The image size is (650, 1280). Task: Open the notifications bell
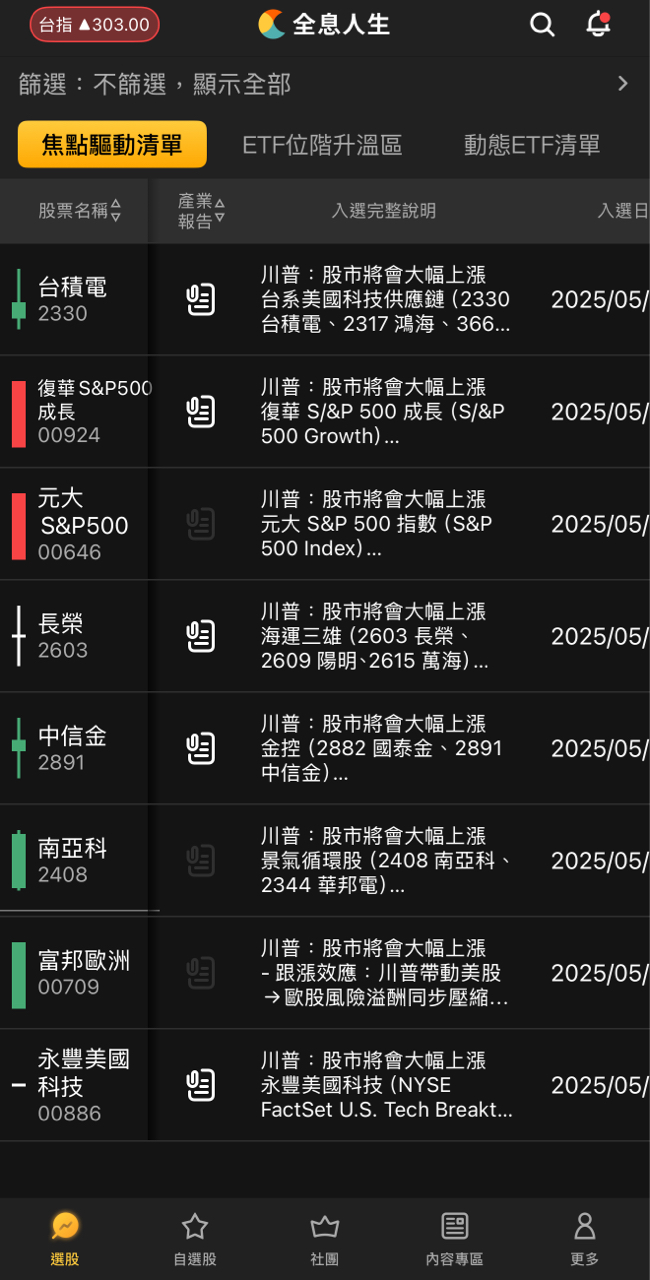pos(598,25)
